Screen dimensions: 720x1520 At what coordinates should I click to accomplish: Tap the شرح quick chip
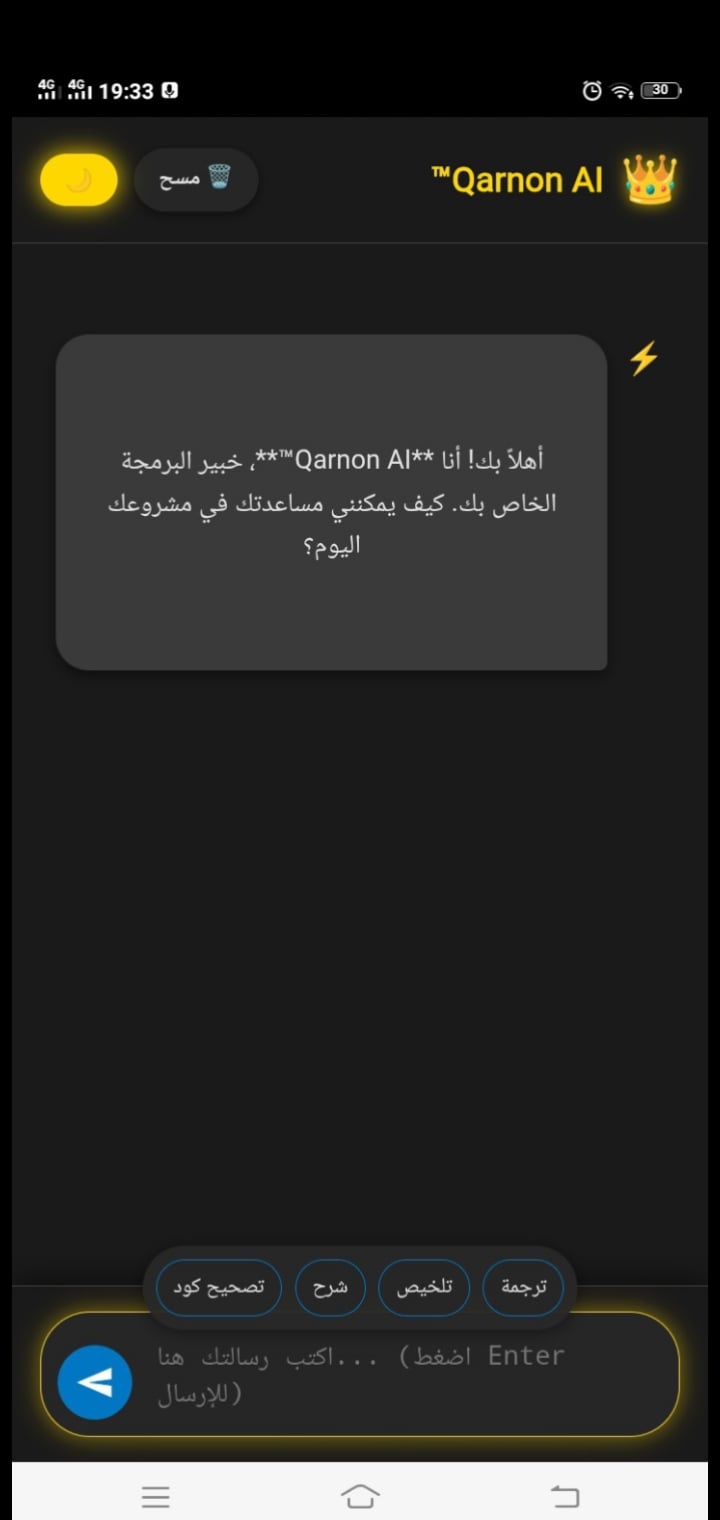(x=330, y=1288)
